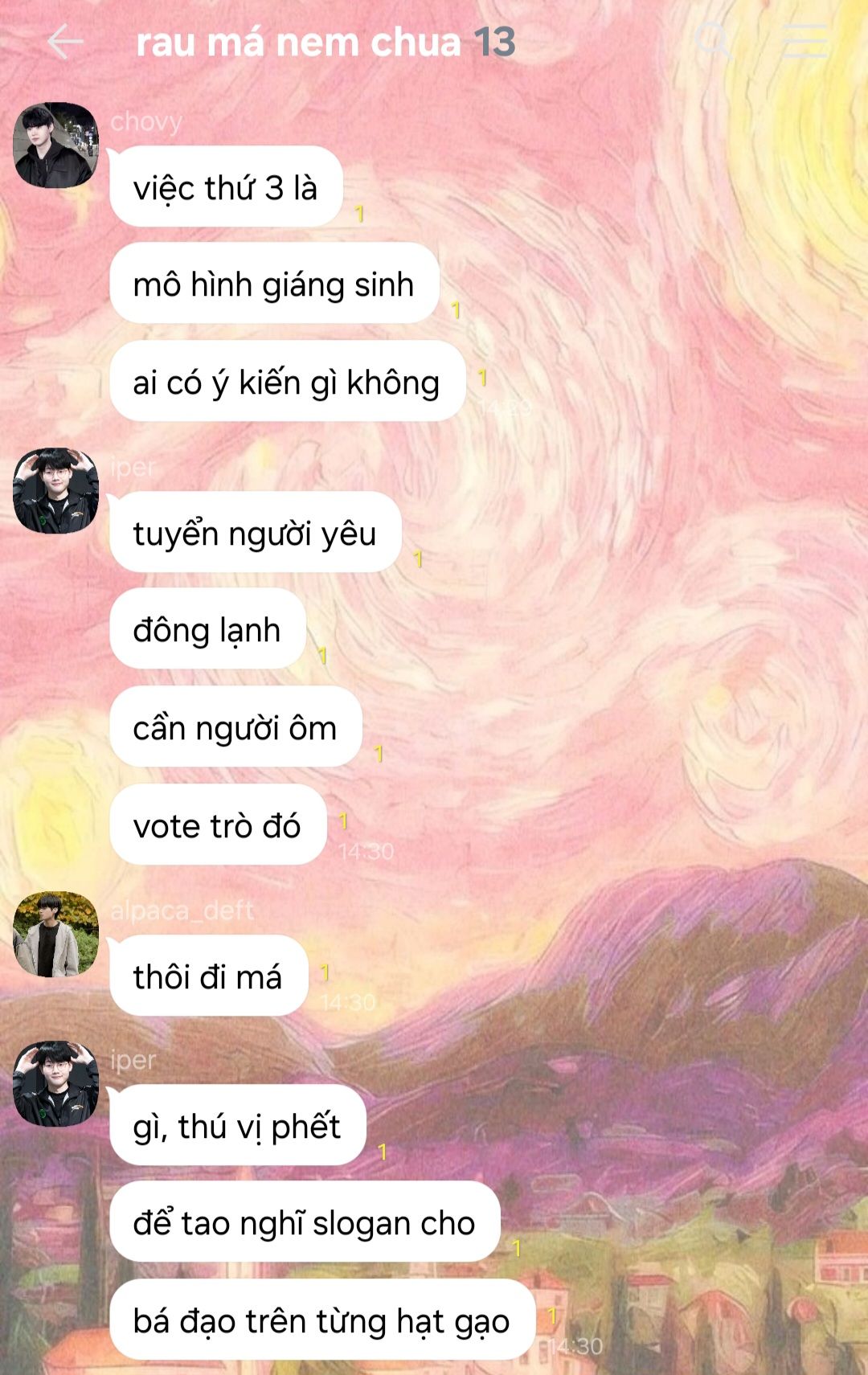Search messages in this chat

tap(712, 40)
